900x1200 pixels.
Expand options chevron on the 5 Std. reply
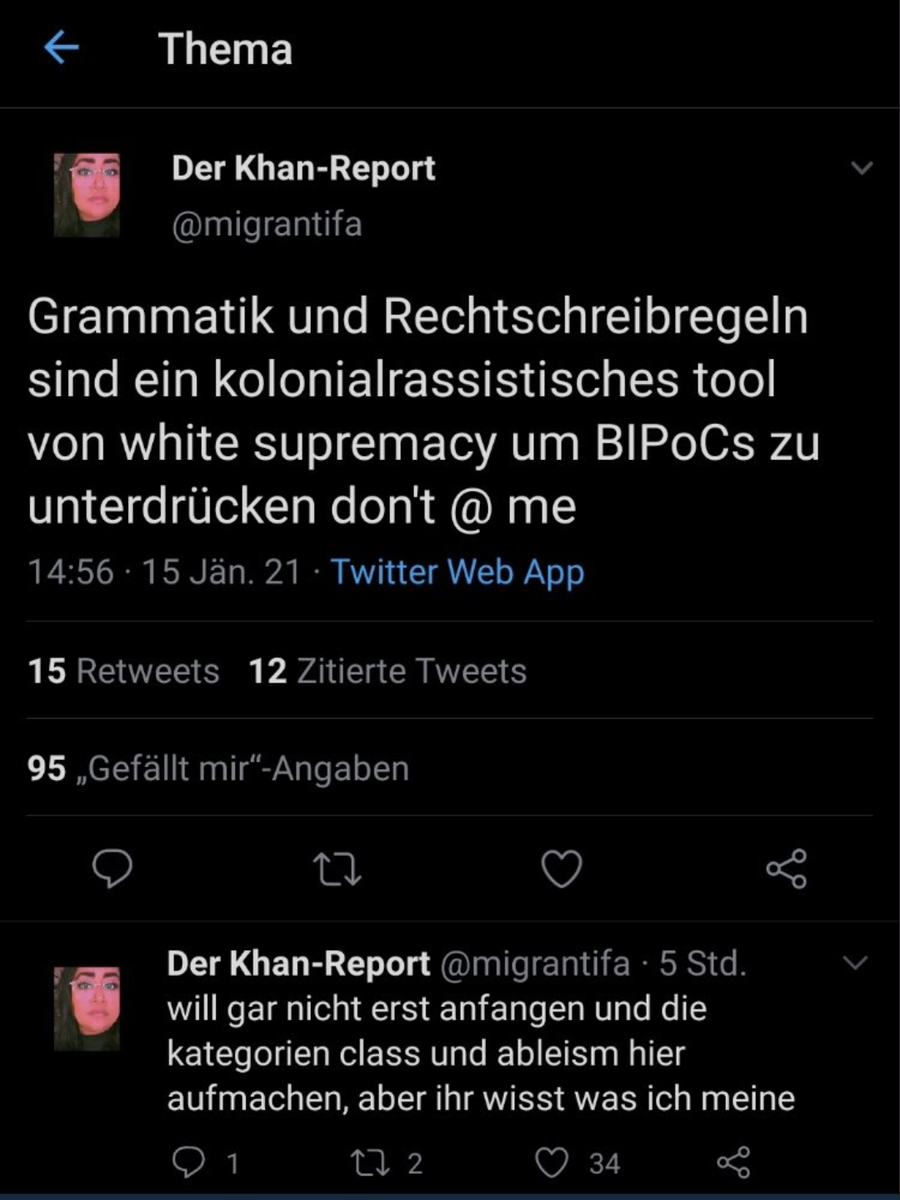coord(856,964)
